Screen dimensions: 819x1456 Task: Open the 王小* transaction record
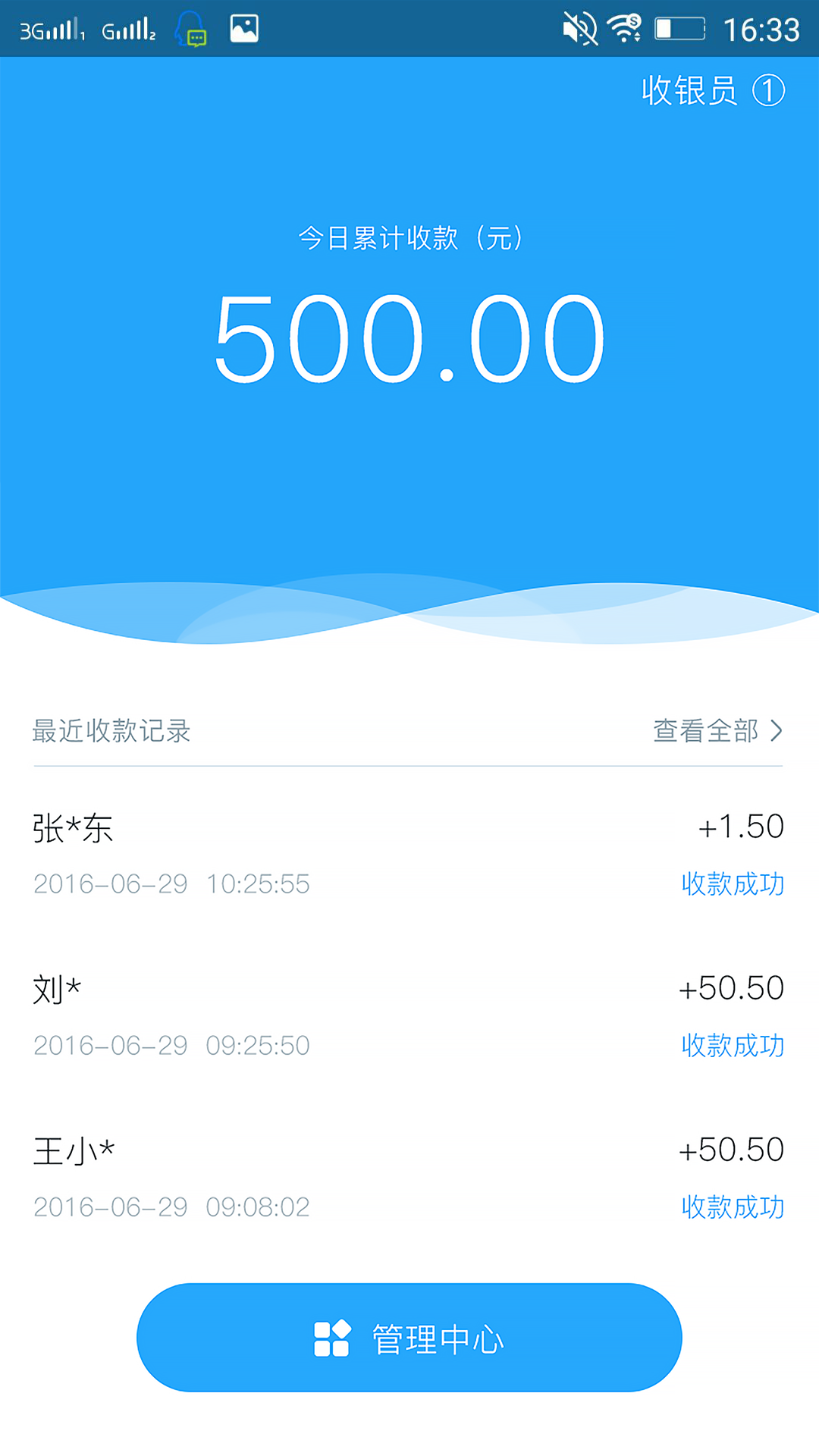point(409,1177)
